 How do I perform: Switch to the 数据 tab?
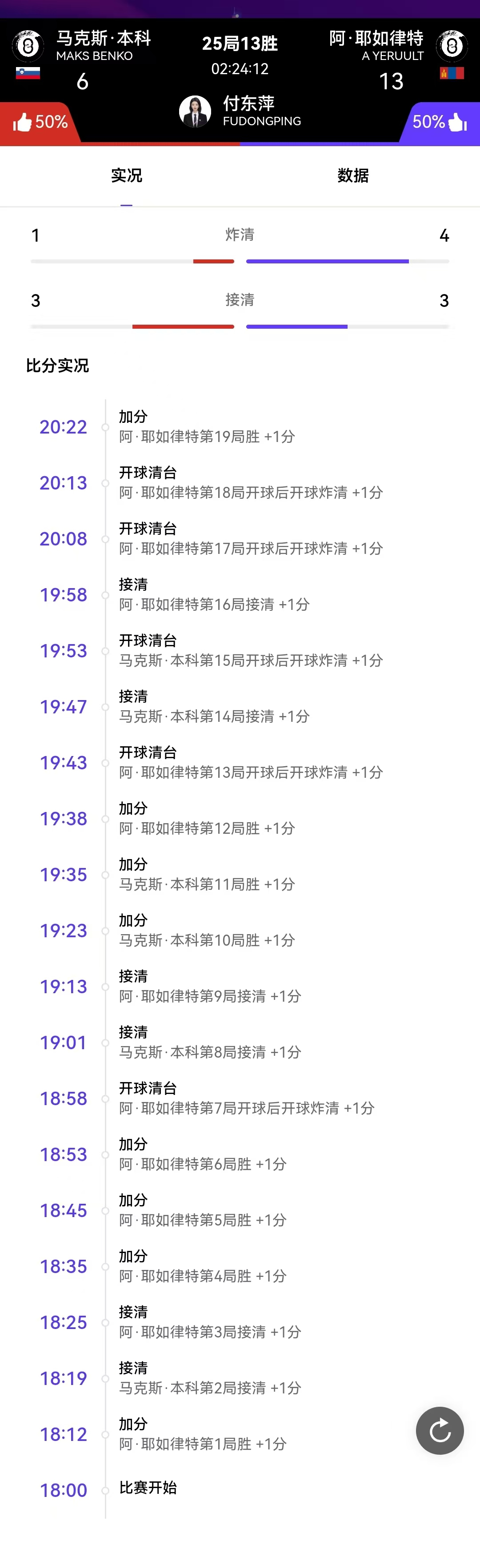coord(353,176)
